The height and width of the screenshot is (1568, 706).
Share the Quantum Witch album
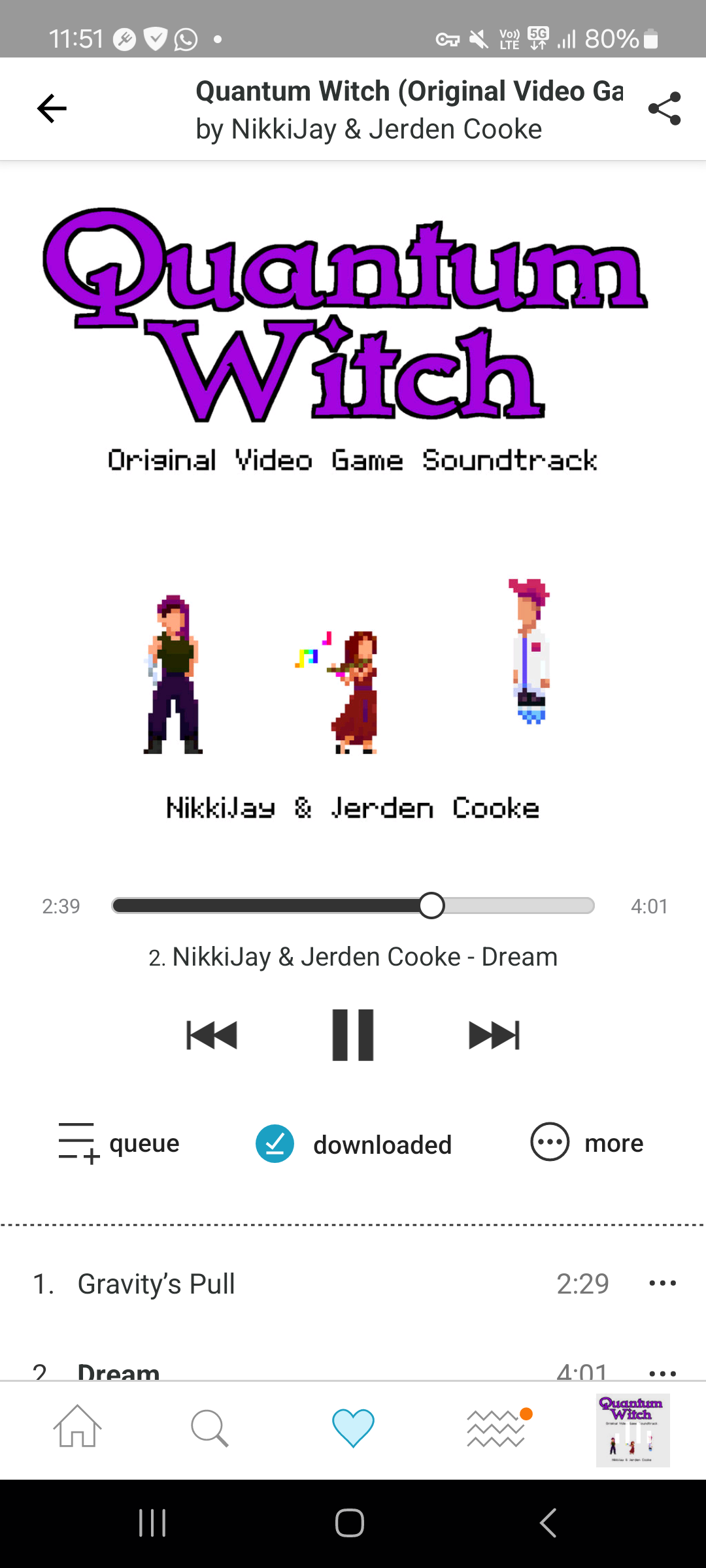[x=664, y=108]
